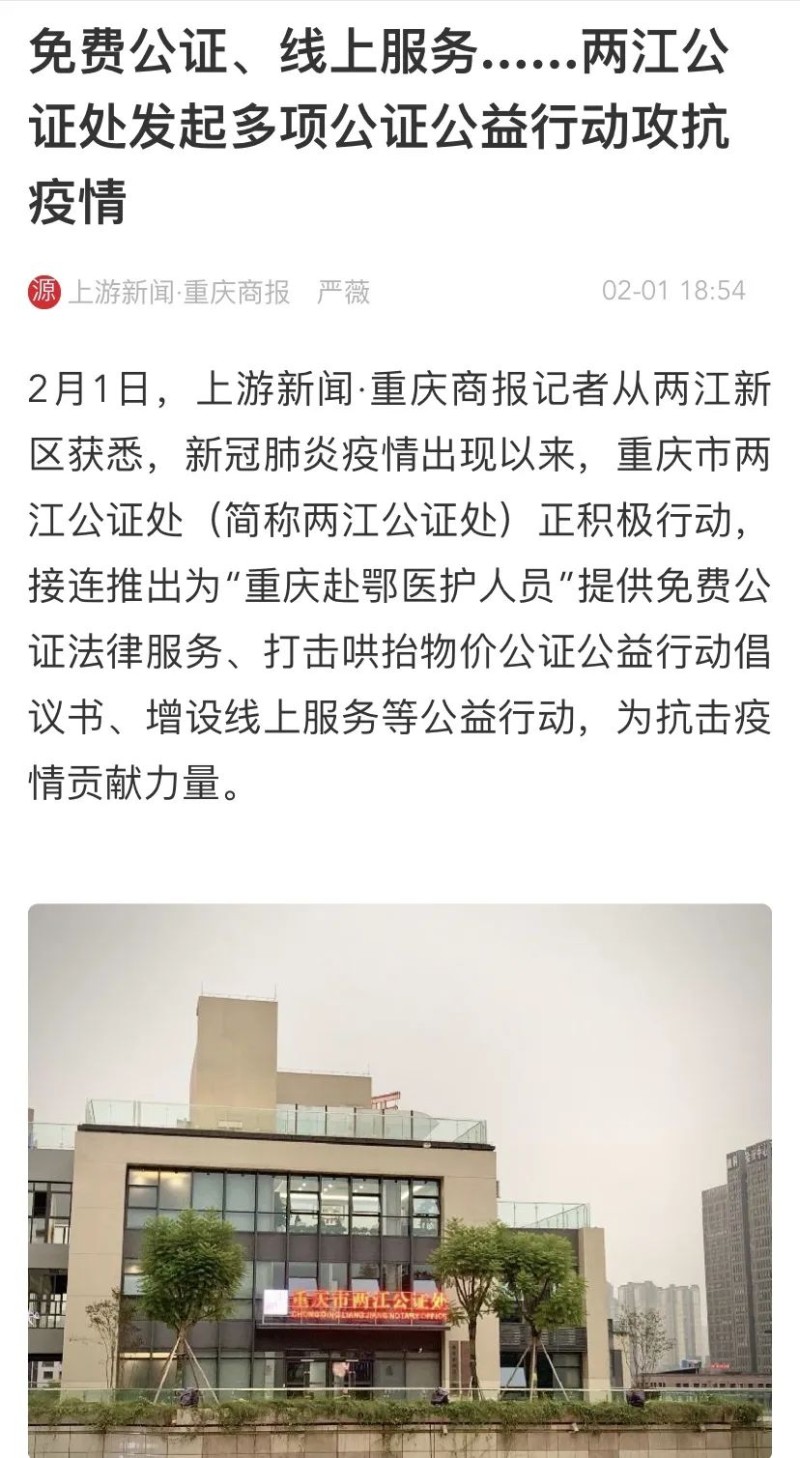View the 两江公证处 building photo full screen
The image size is (800, 1458).
pos(400,1180)
